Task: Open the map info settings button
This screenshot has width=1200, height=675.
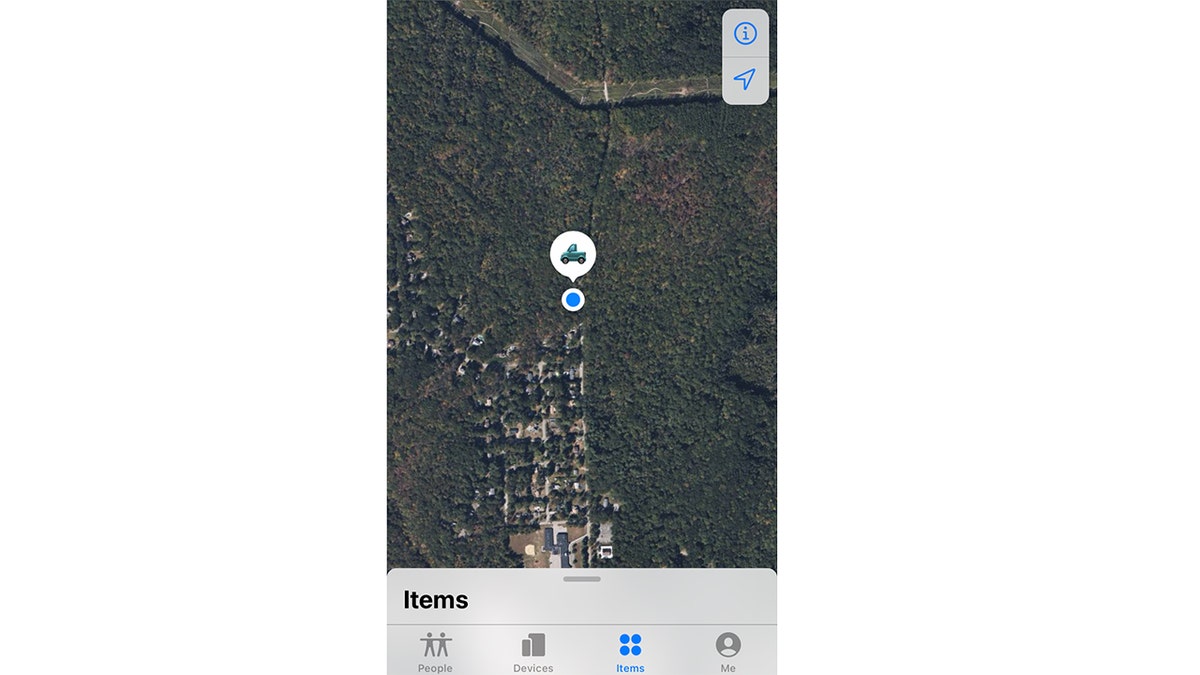Action: pyautogui.click(x=745, y=33)
